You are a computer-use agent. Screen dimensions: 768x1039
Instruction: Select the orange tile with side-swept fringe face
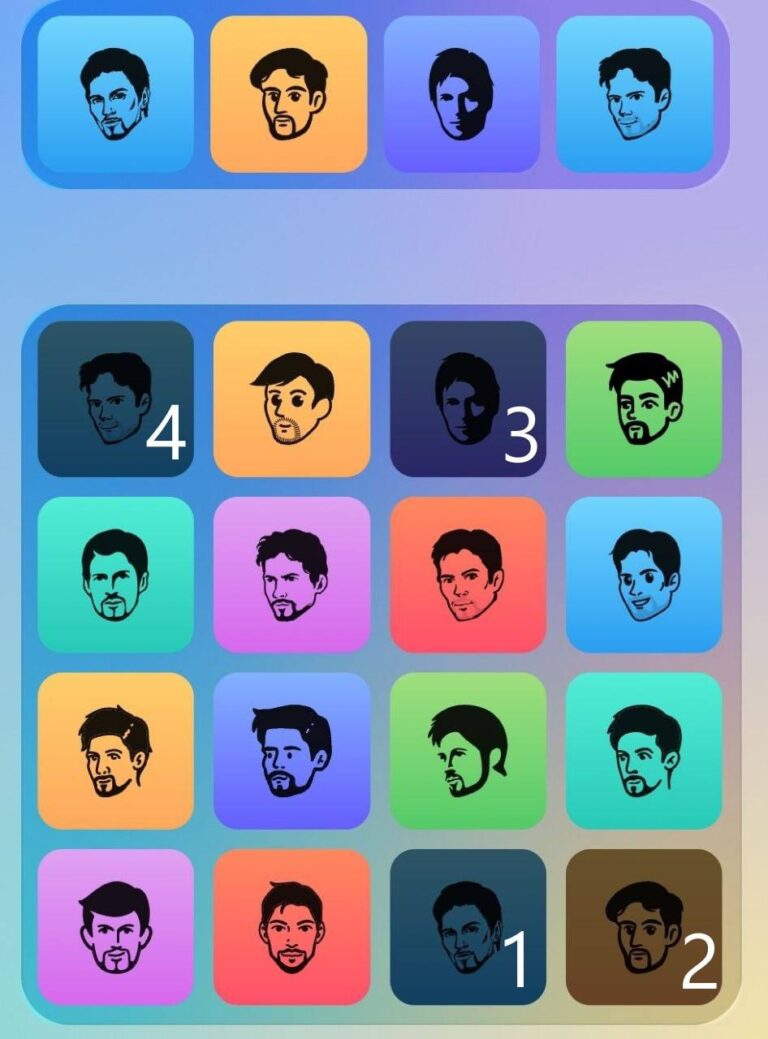291,399
